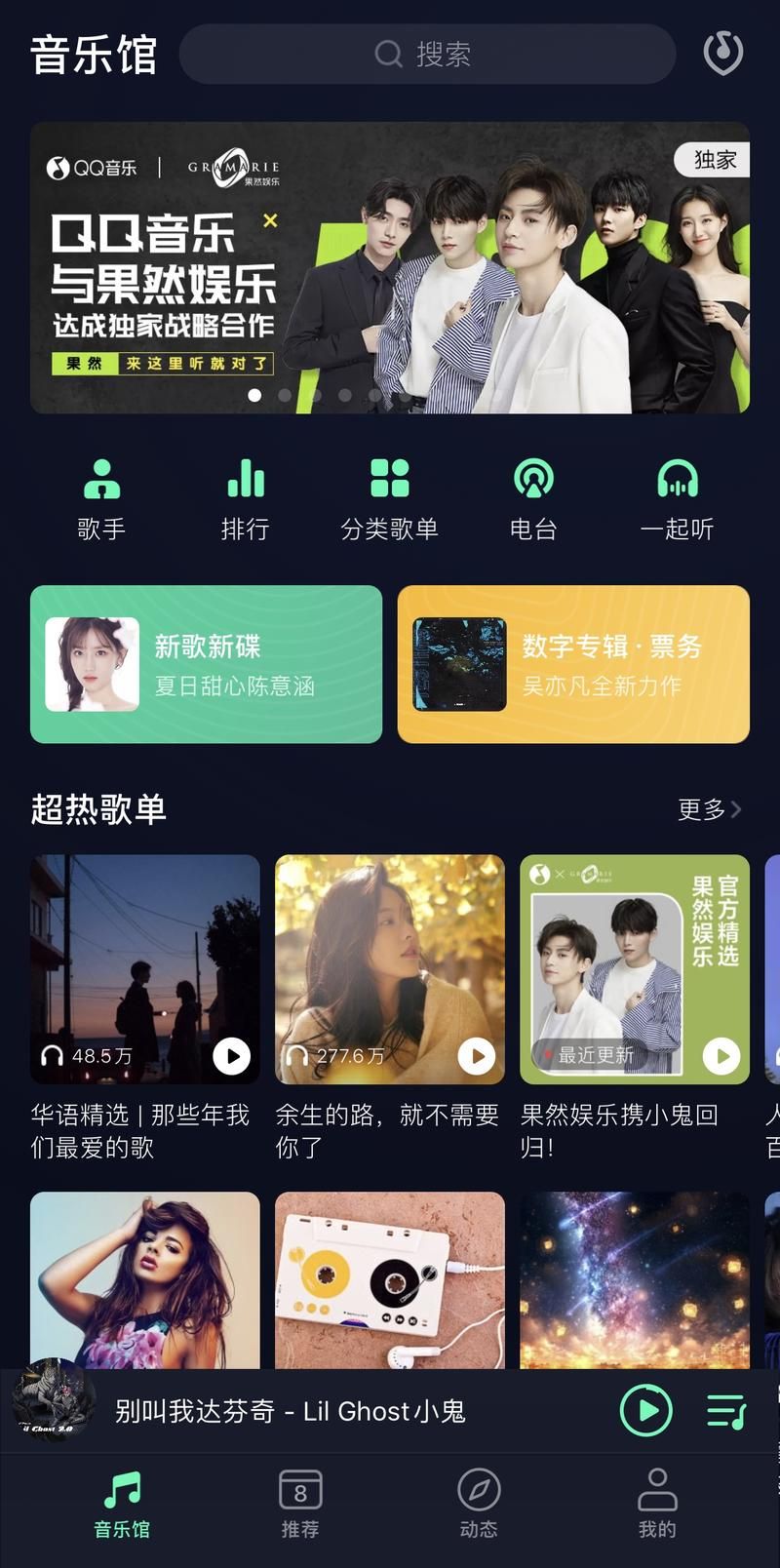The height and width of the screenshot is (1568, 780).
Task: Open the listening report icon top right
Action: coord(722,54)
